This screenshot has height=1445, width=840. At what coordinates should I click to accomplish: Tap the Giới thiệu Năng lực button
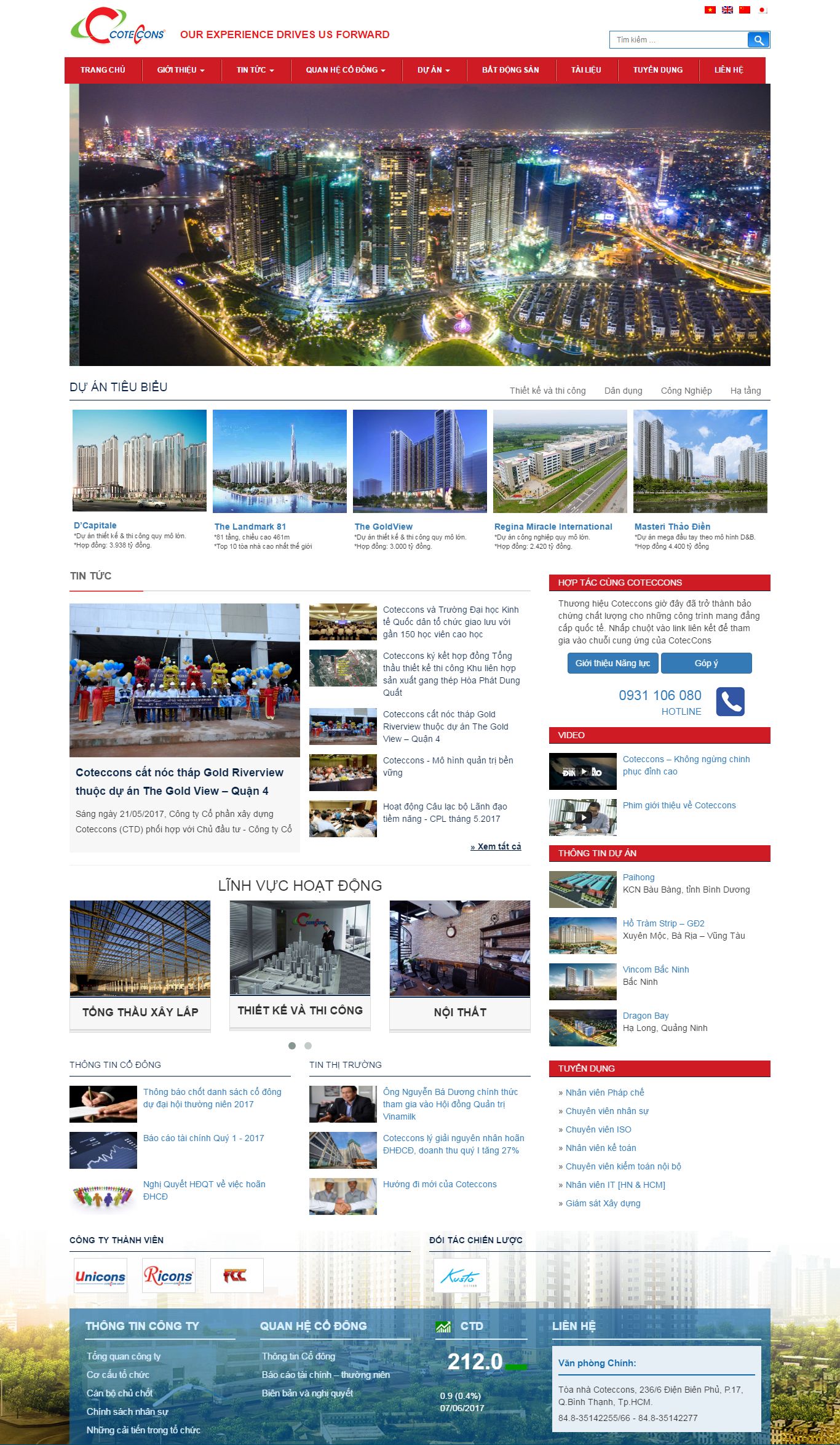[612, 663]
